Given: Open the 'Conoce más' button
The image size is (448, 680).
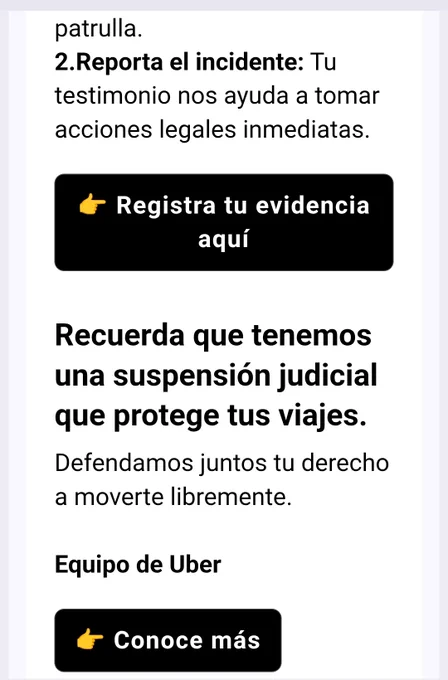Looking at the screenshot, I should tap(168, 640).
